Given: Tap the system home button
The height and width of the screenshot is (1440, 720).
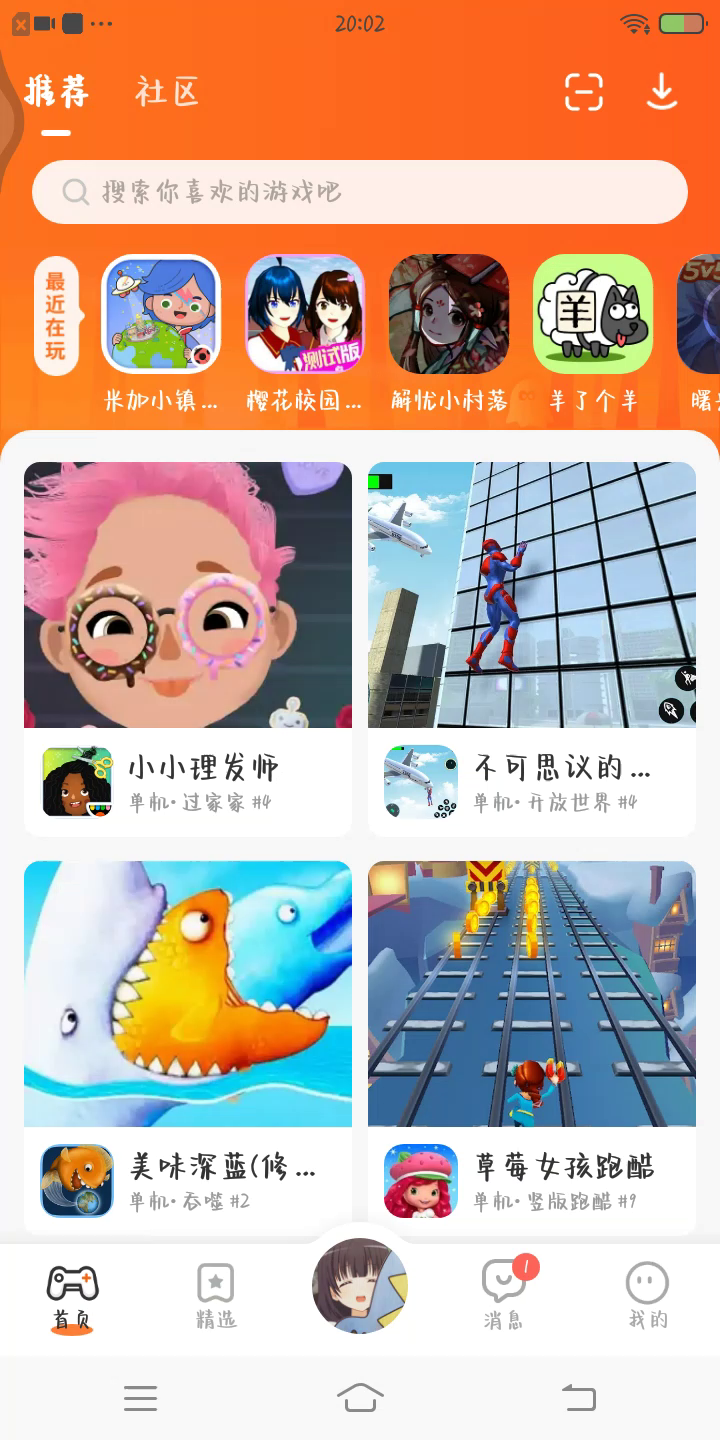Looking at the screenshot, I should tap(360, 1397).
